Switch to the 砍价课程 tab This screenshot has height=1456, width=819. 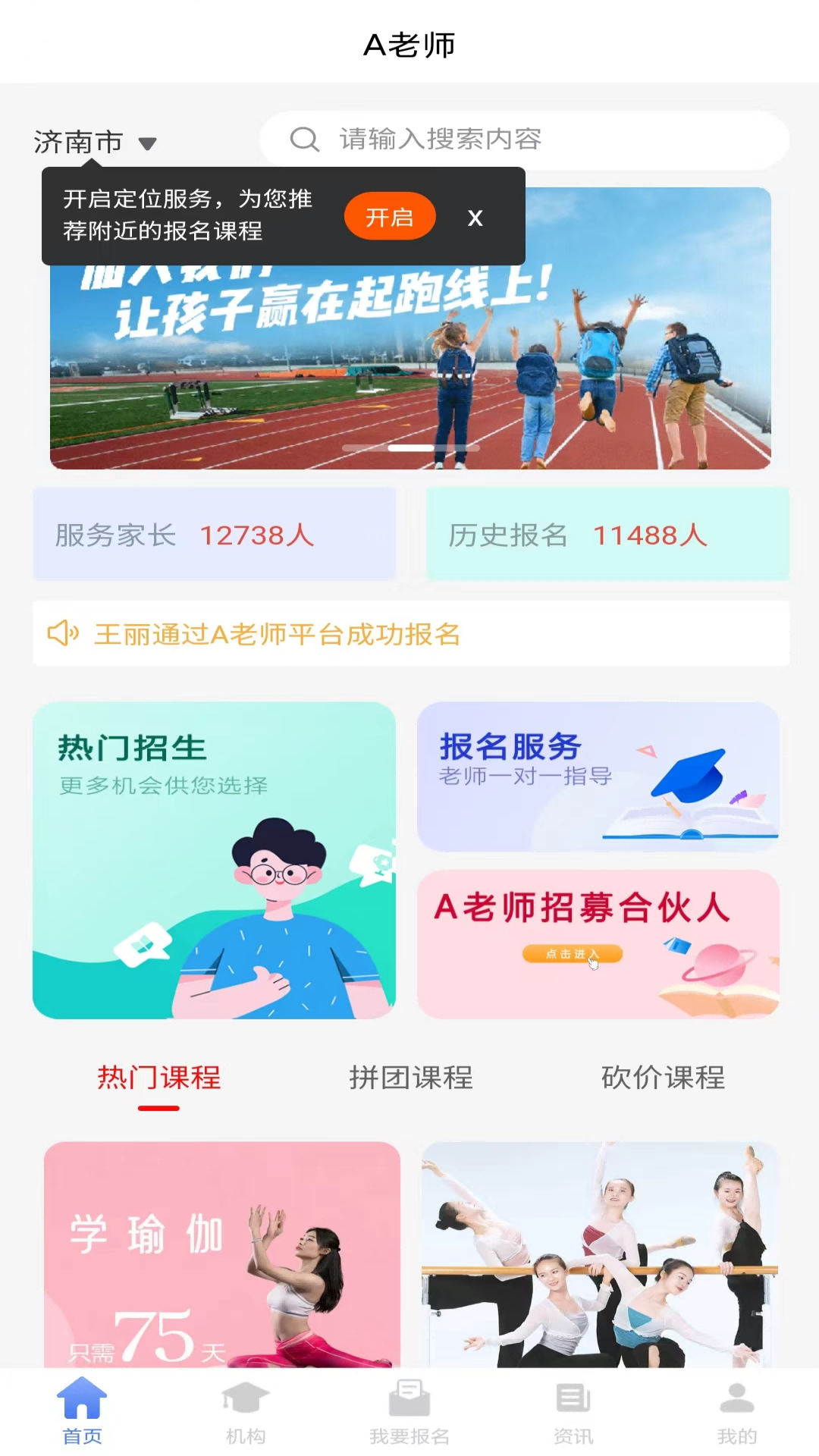(x=663, y=1078)
